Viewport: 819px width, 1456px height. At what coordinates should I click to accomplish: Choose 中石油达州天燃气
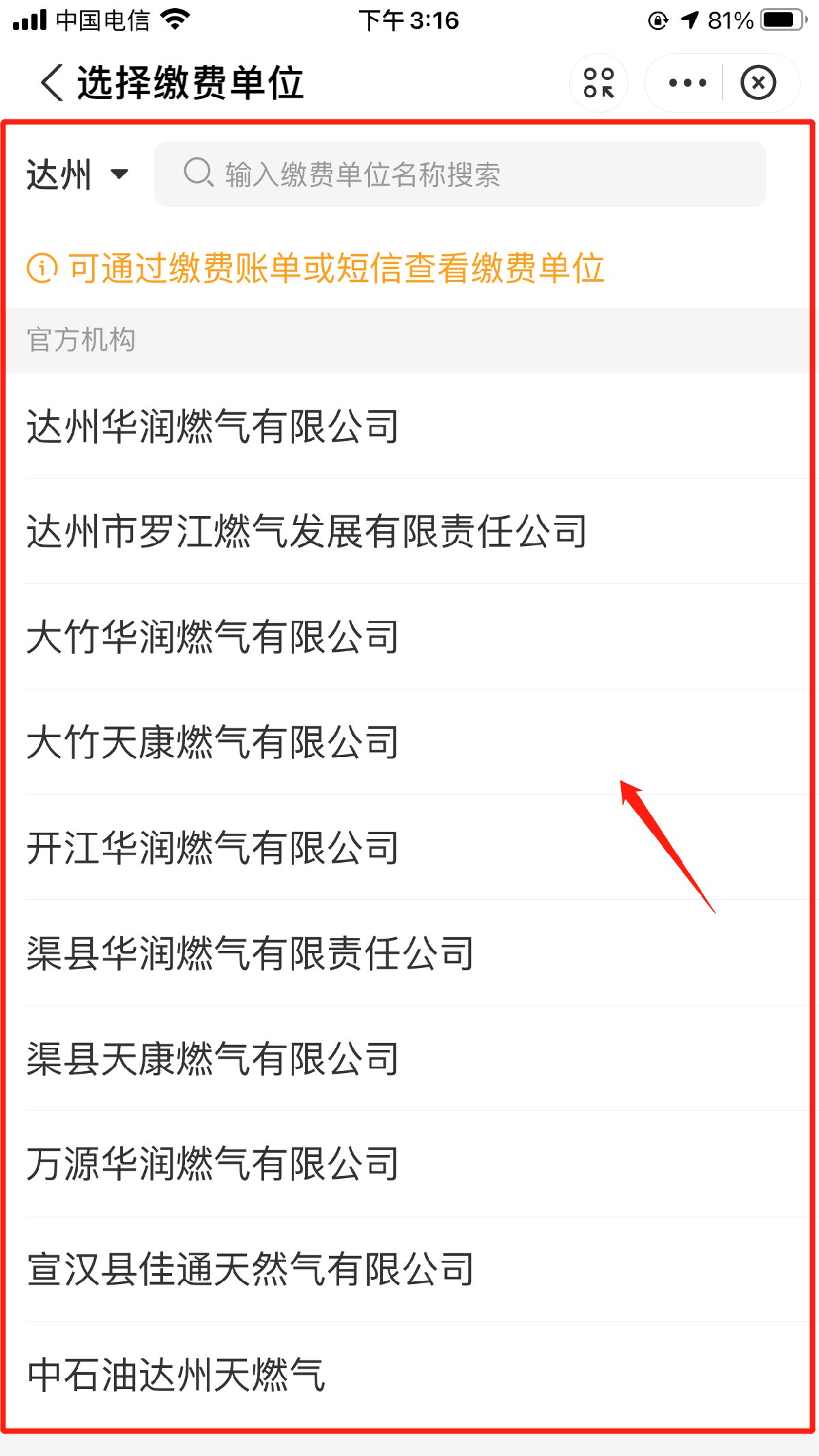coord(176,1374)
